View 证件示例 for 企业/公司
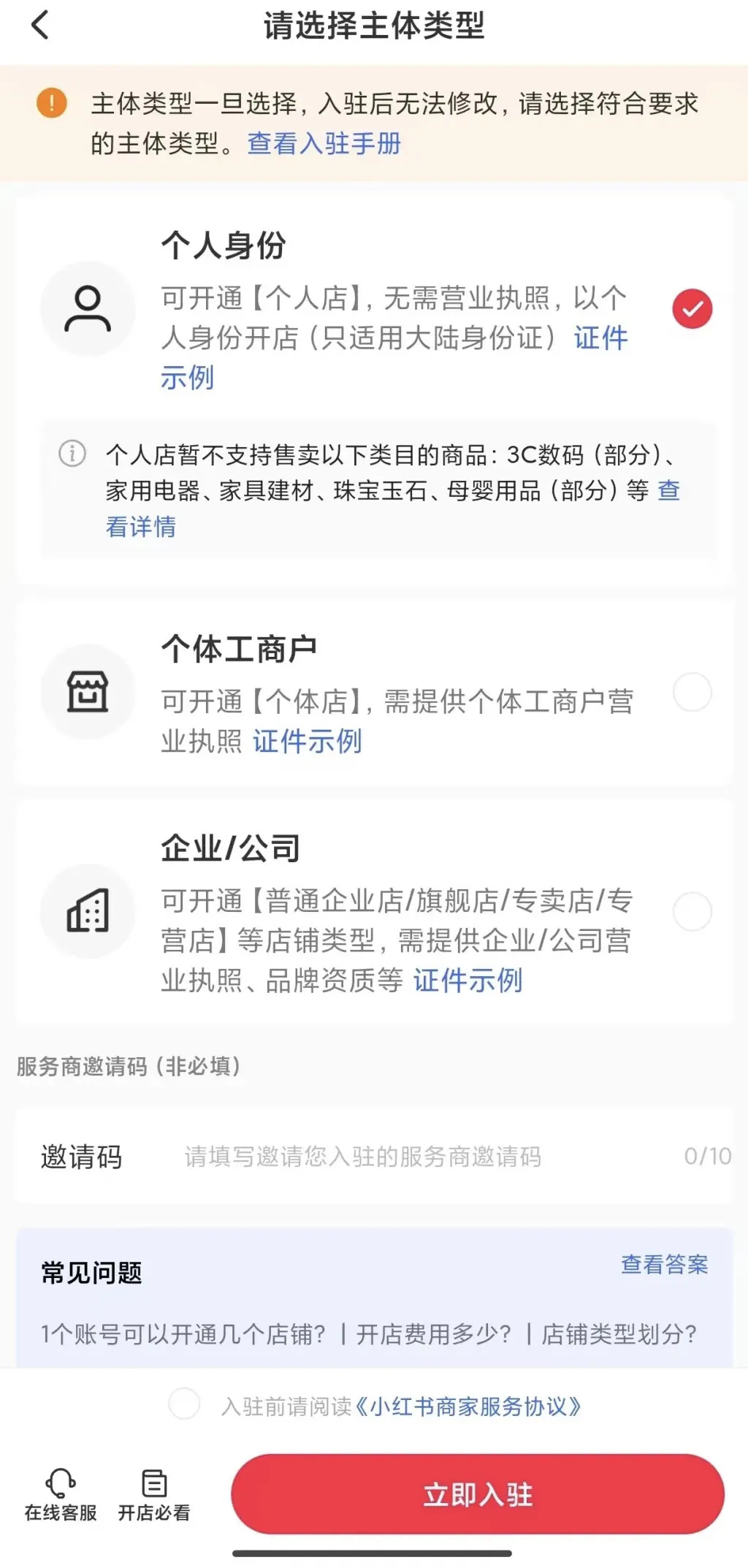748x1568 pixels. pyautogui.click(x=468, y=980)
